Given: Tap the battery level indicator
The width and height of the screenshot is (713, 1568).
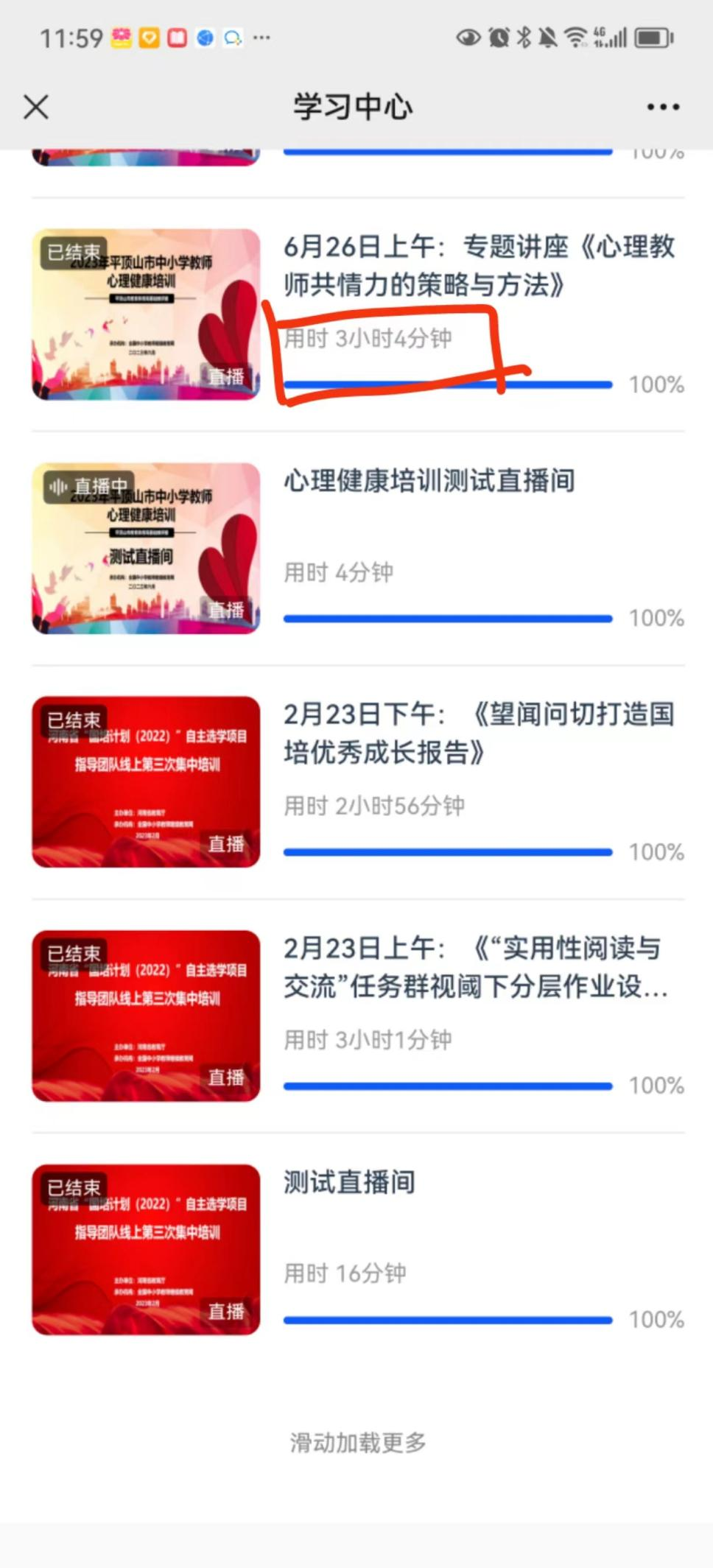Looking at the screenshot, I should tap(652, 37).
